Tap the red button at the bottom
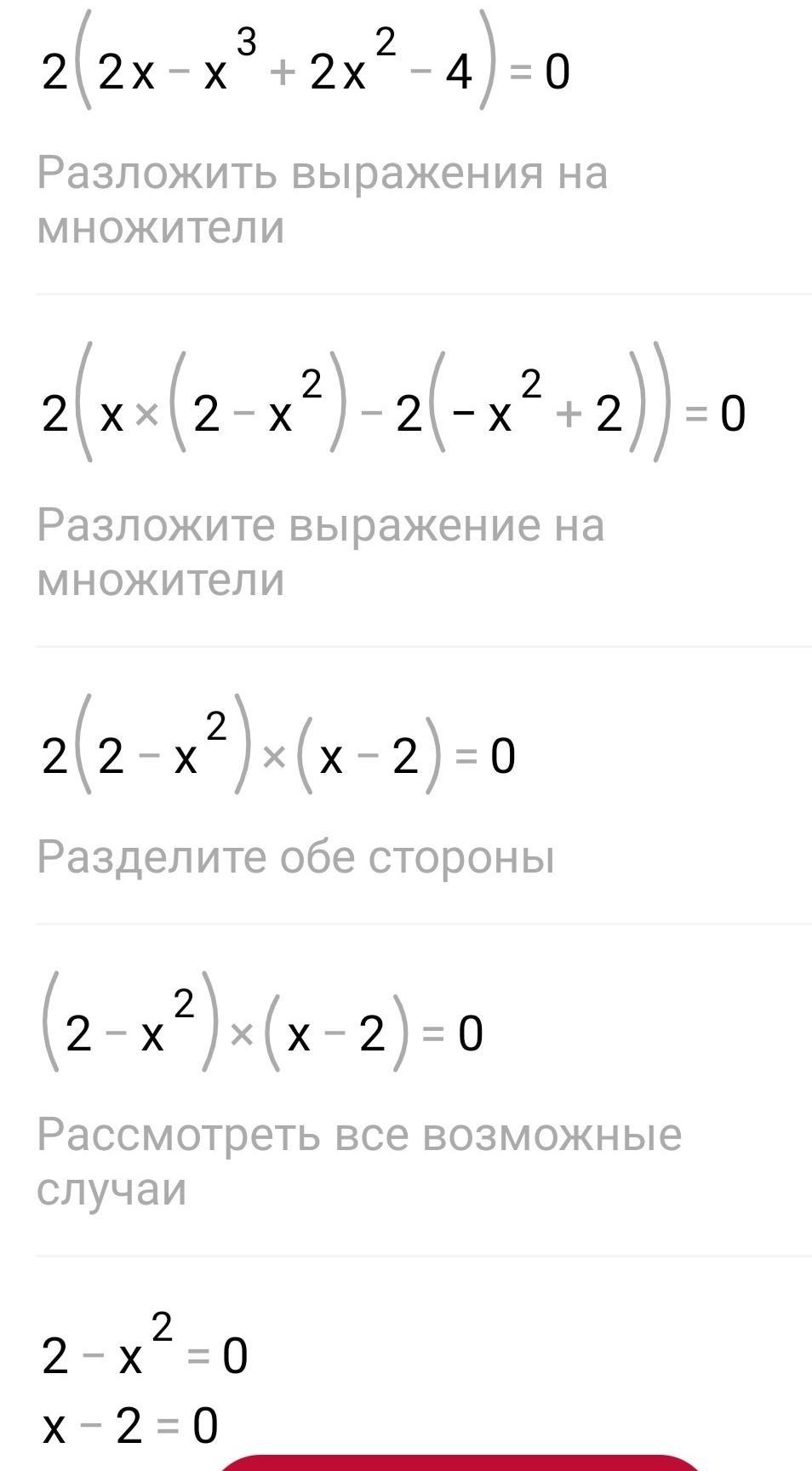Screen dimensions: 812x1471 click(460, 1462)
